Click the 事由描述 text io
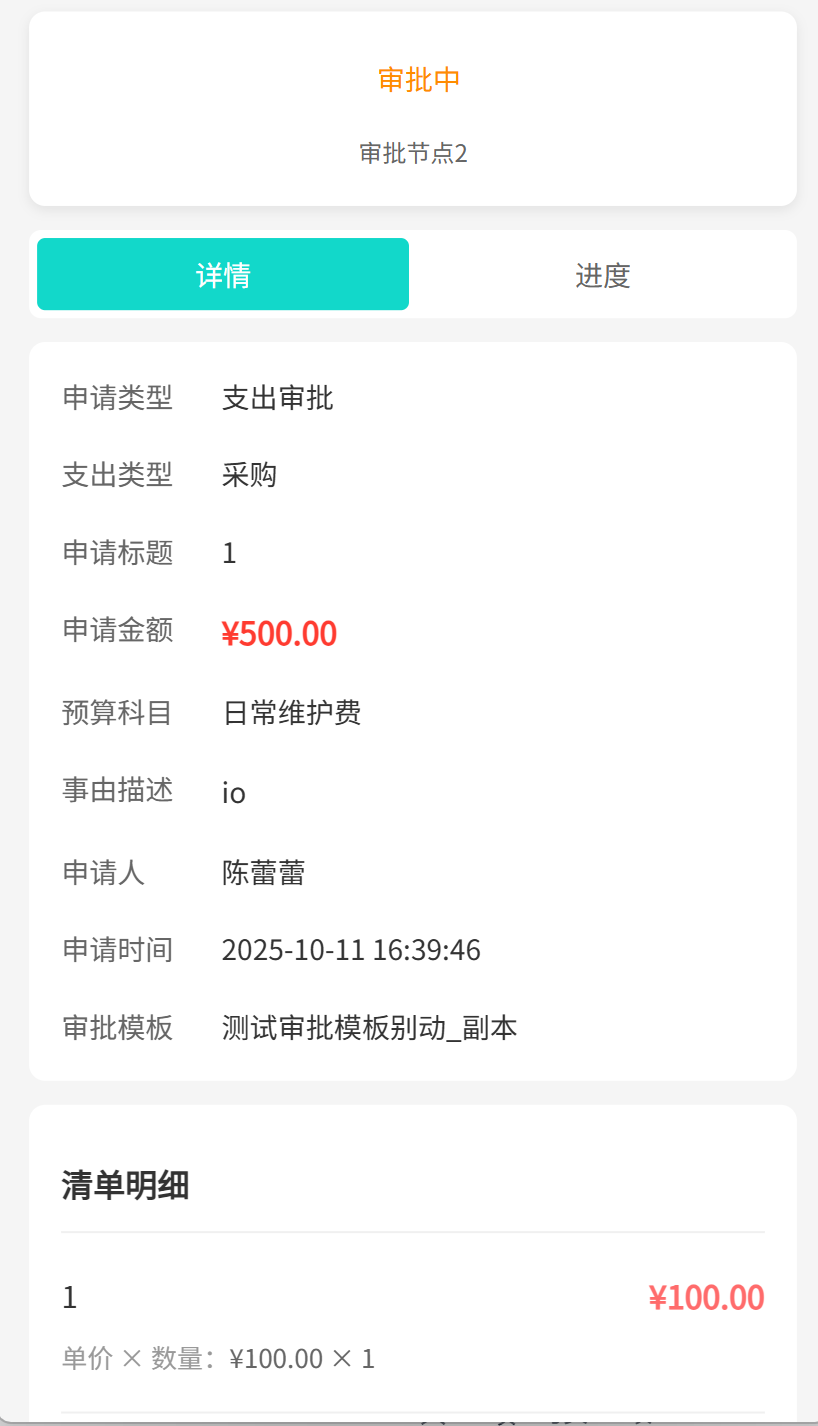The height and width of the screenshot is (1426, 818). click(234, 791)
